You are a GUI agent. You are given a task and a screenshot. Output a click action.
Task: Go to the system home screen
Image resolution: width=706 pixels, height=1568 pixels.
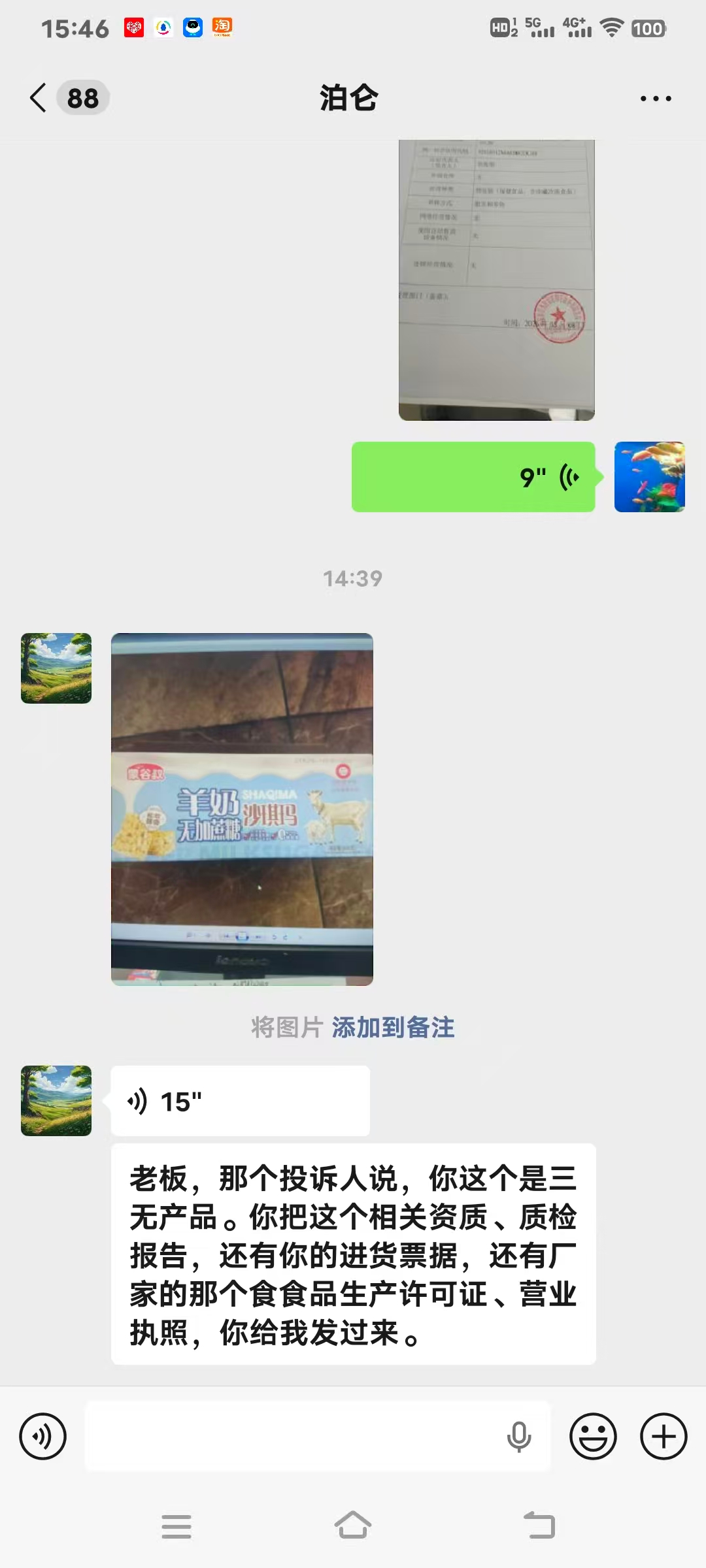click(x=353, y=1526)
